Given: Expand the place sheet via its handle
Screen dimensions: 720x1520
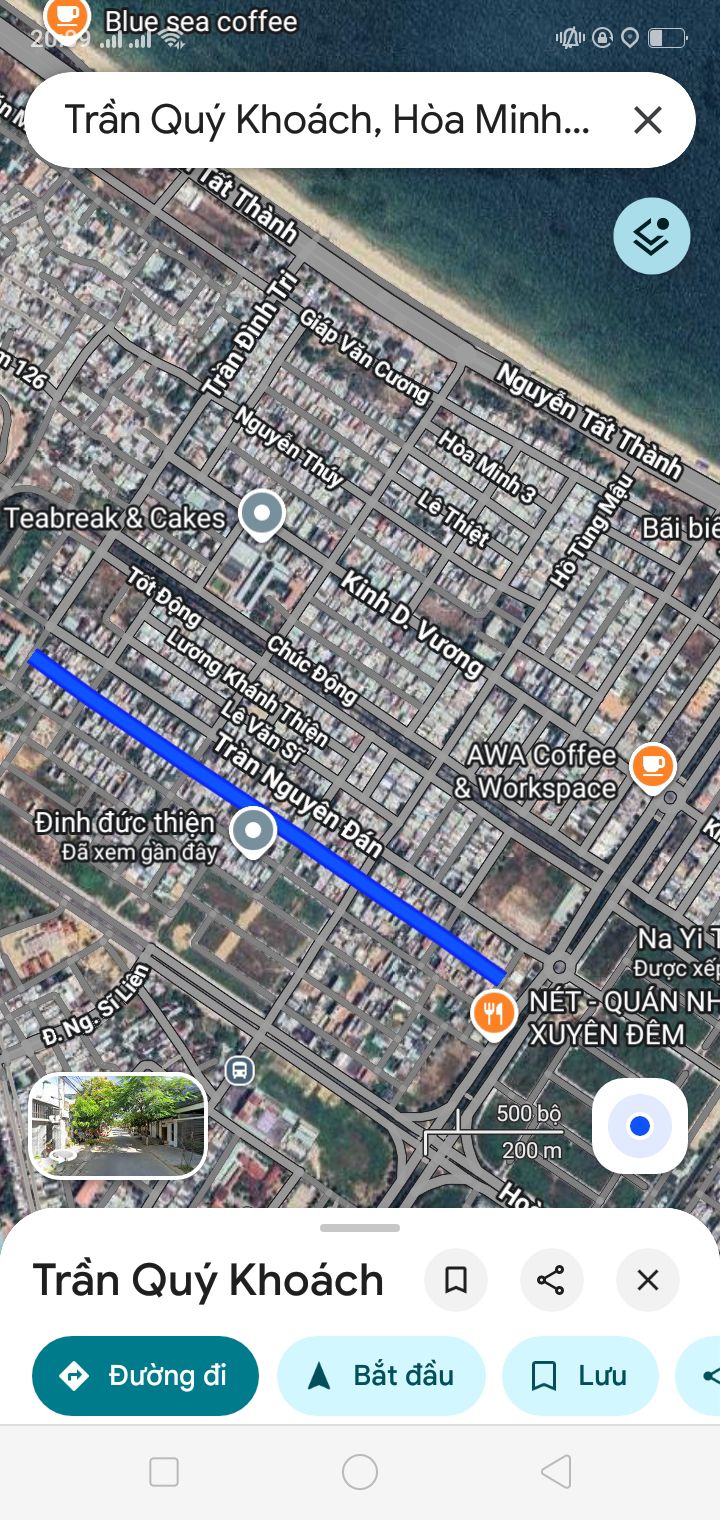Looking at the screenshot, I should pyautogui.click(x=360, y=1228).
